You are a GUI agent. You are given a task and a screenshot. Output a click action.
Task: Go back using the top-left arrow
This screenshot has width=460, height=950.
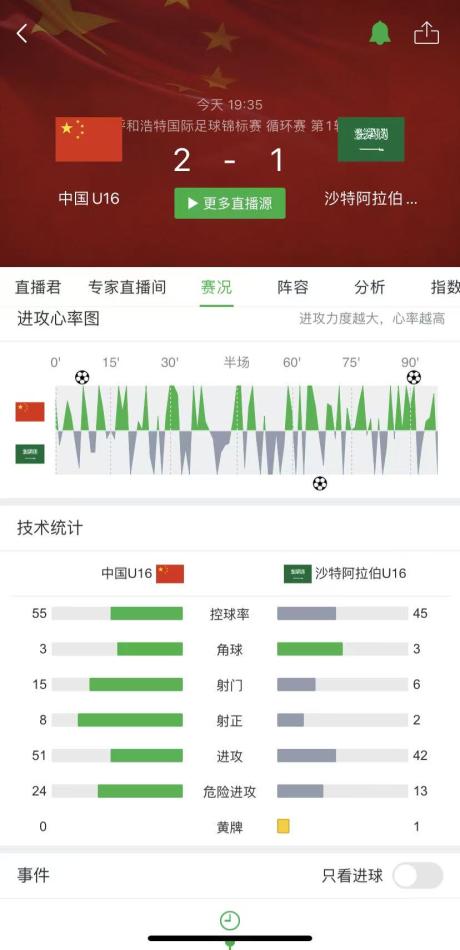[x=22, y=33]
